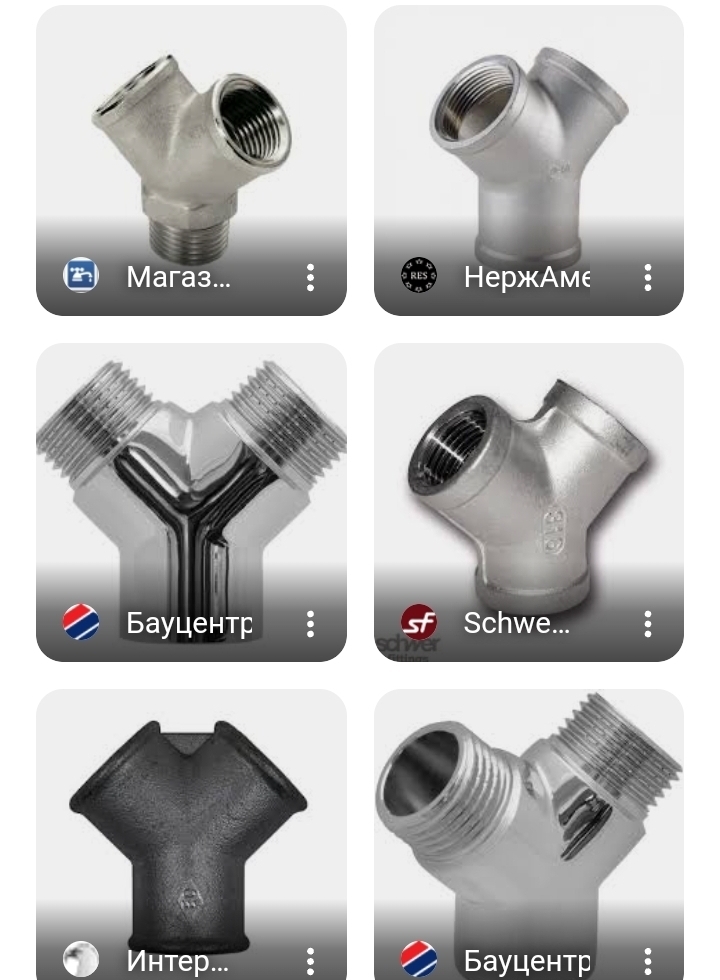Open options for the Интер… tile
The width and height of the screenshot is (720, 980).
click(x=311, y=962)
